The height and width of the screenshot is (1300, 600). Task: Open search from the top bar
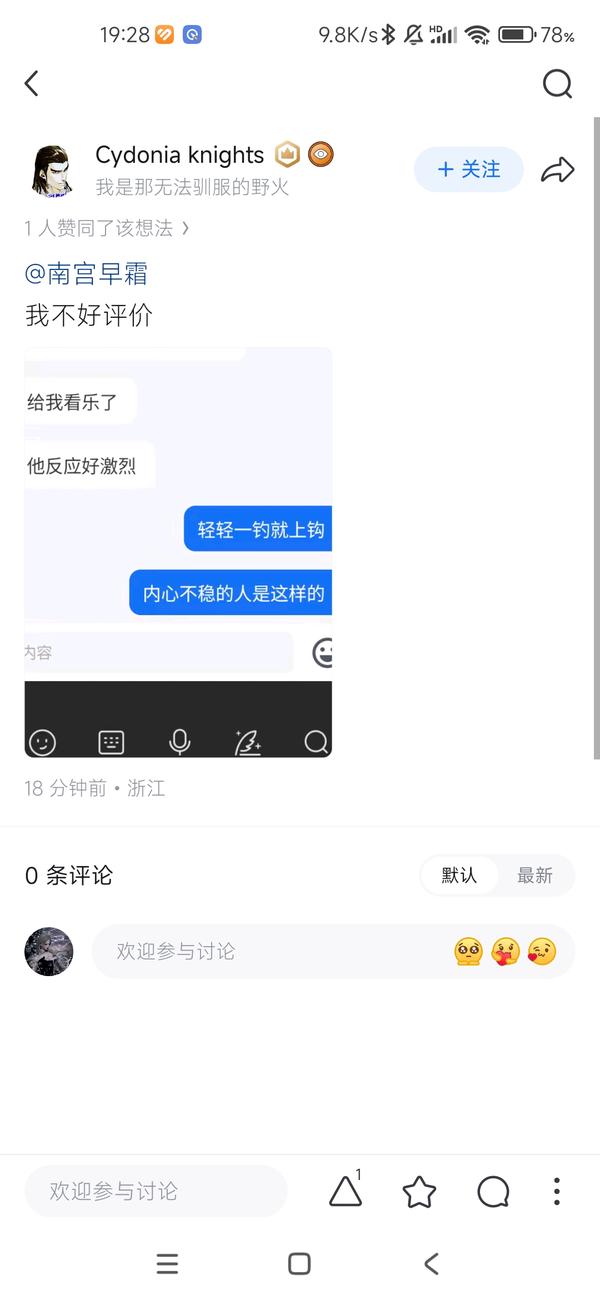558,83
